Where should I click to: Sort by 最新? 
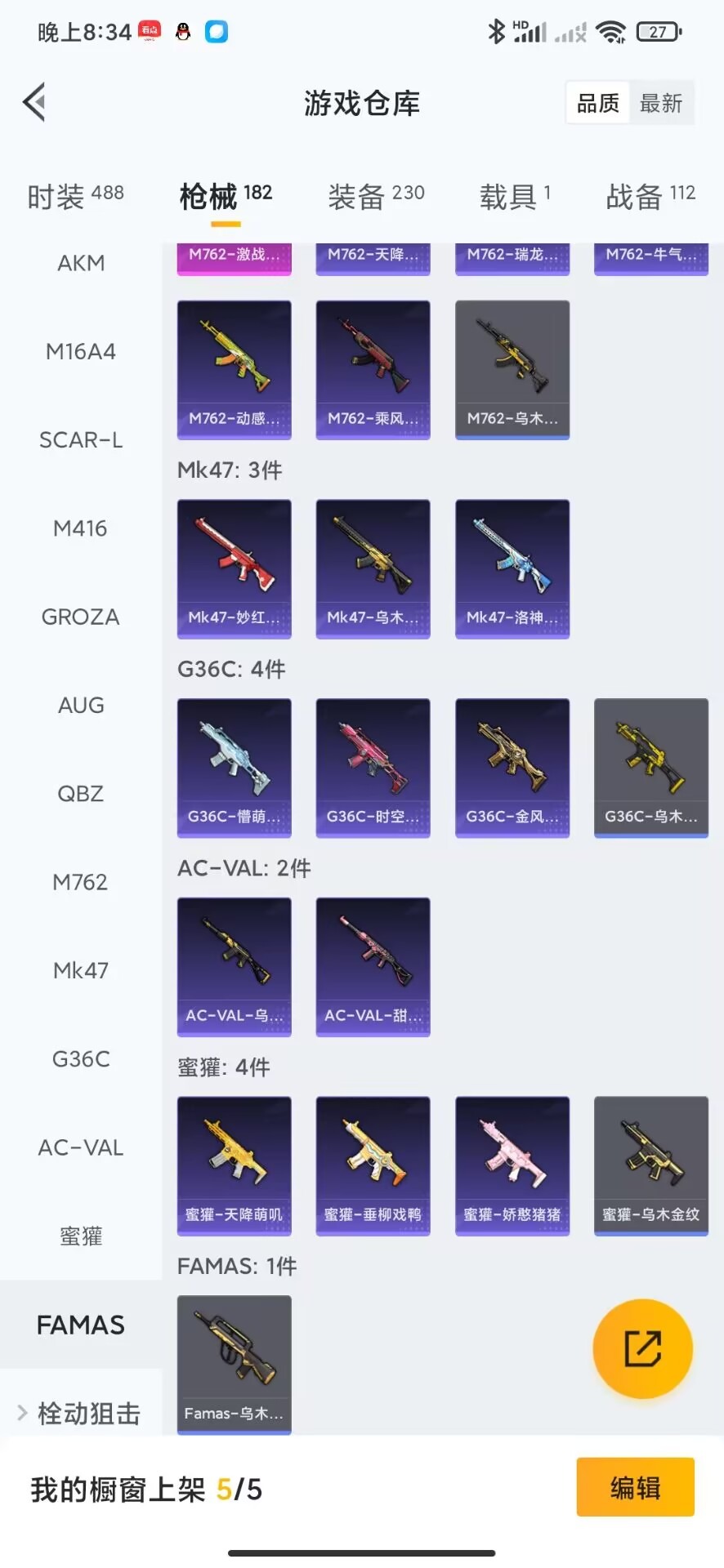[x=661, y=103]
